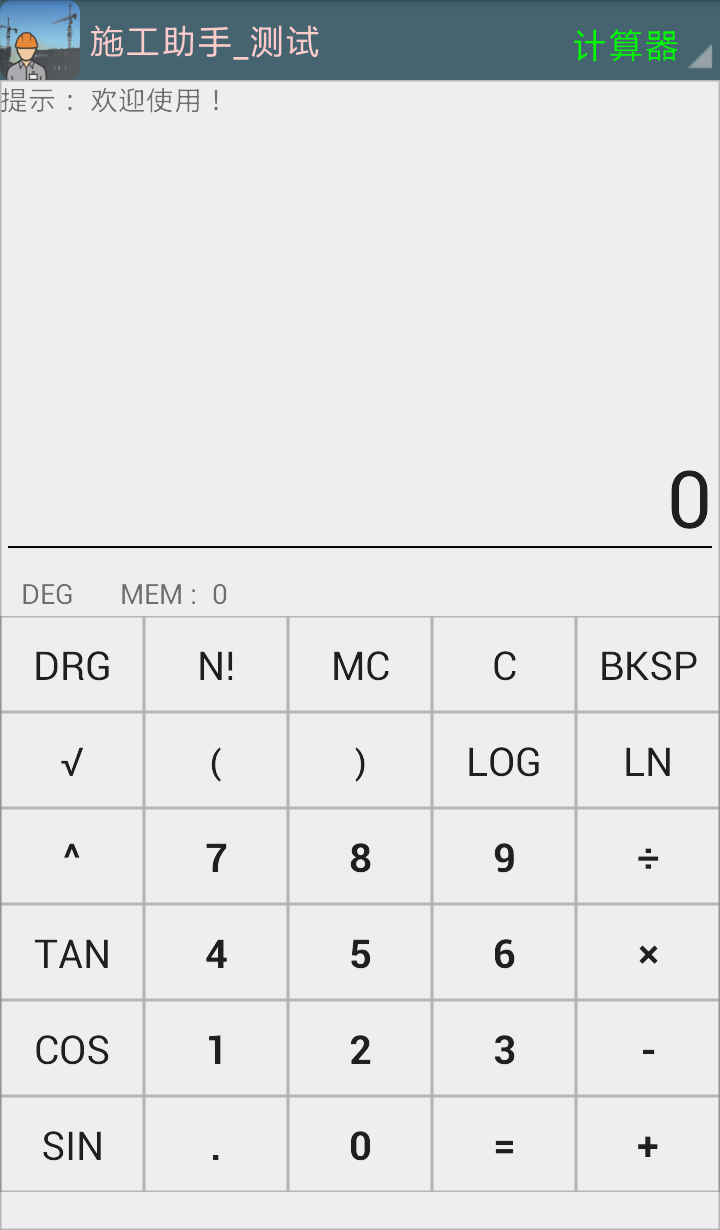This screenshot has width=720, height=1230.
Task: Tap the power ^ key
Action: pos(72,858)
